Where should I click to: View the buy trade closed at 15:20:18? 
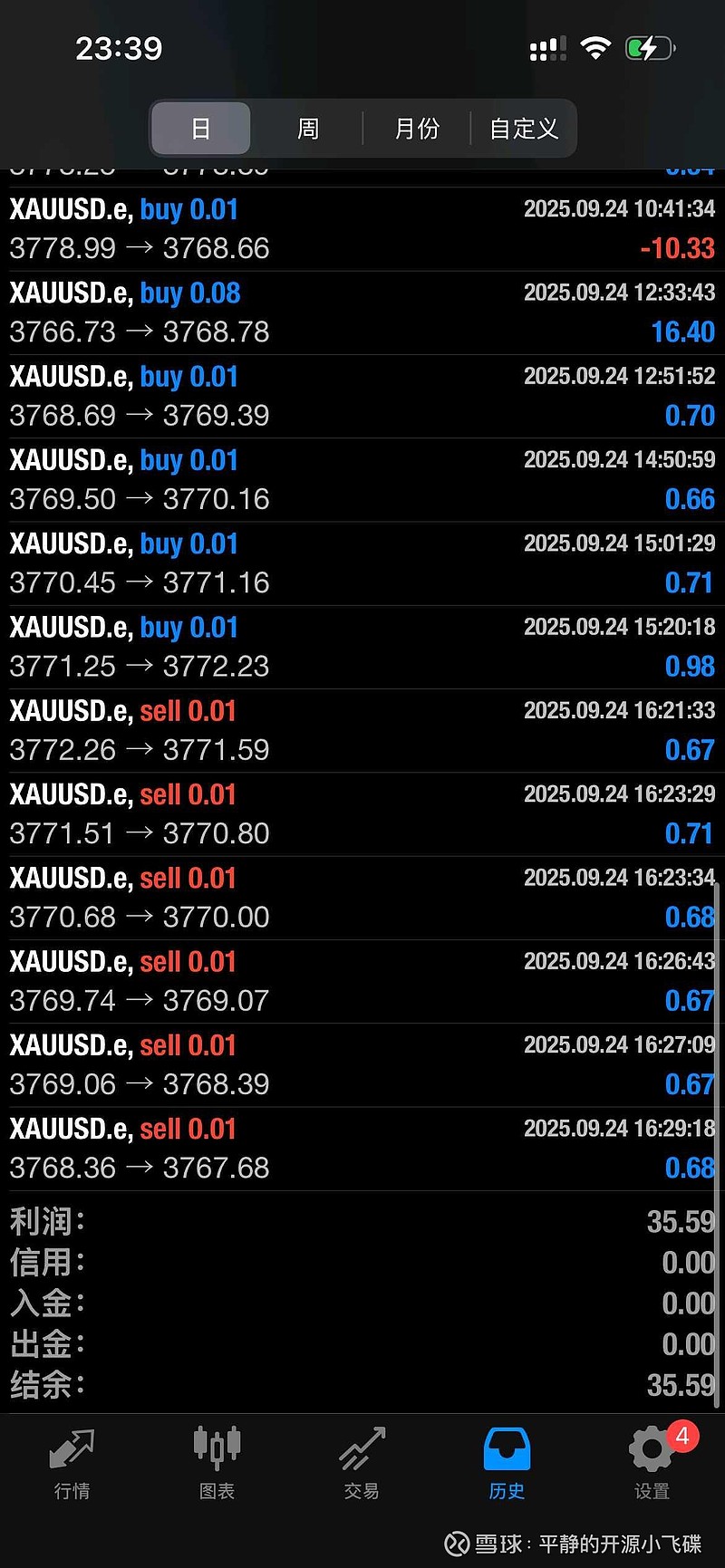pyautogui.click(x=362, y=647)
